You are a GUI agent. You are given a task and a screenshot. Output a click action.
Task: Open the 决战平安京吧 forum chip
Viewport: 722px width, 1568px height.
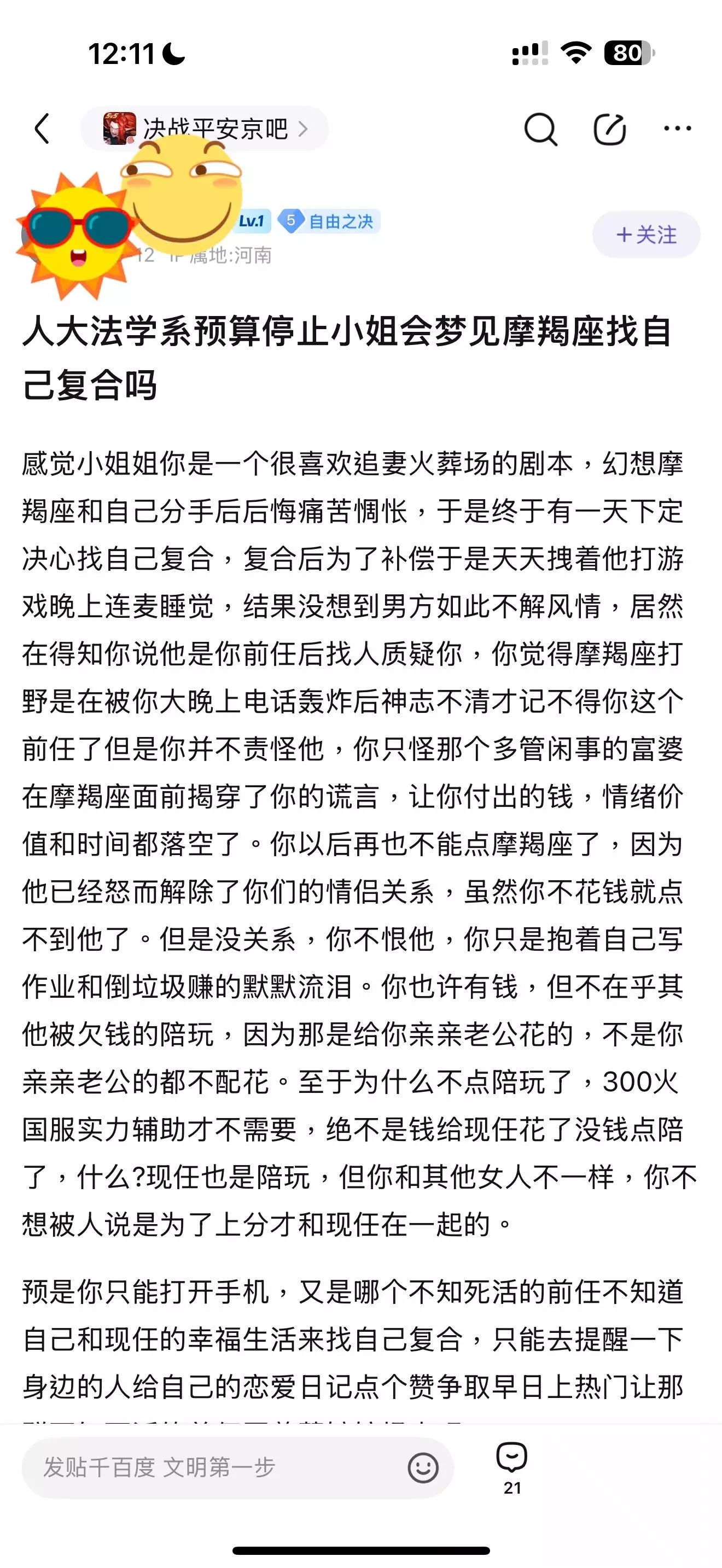(205, 128)
